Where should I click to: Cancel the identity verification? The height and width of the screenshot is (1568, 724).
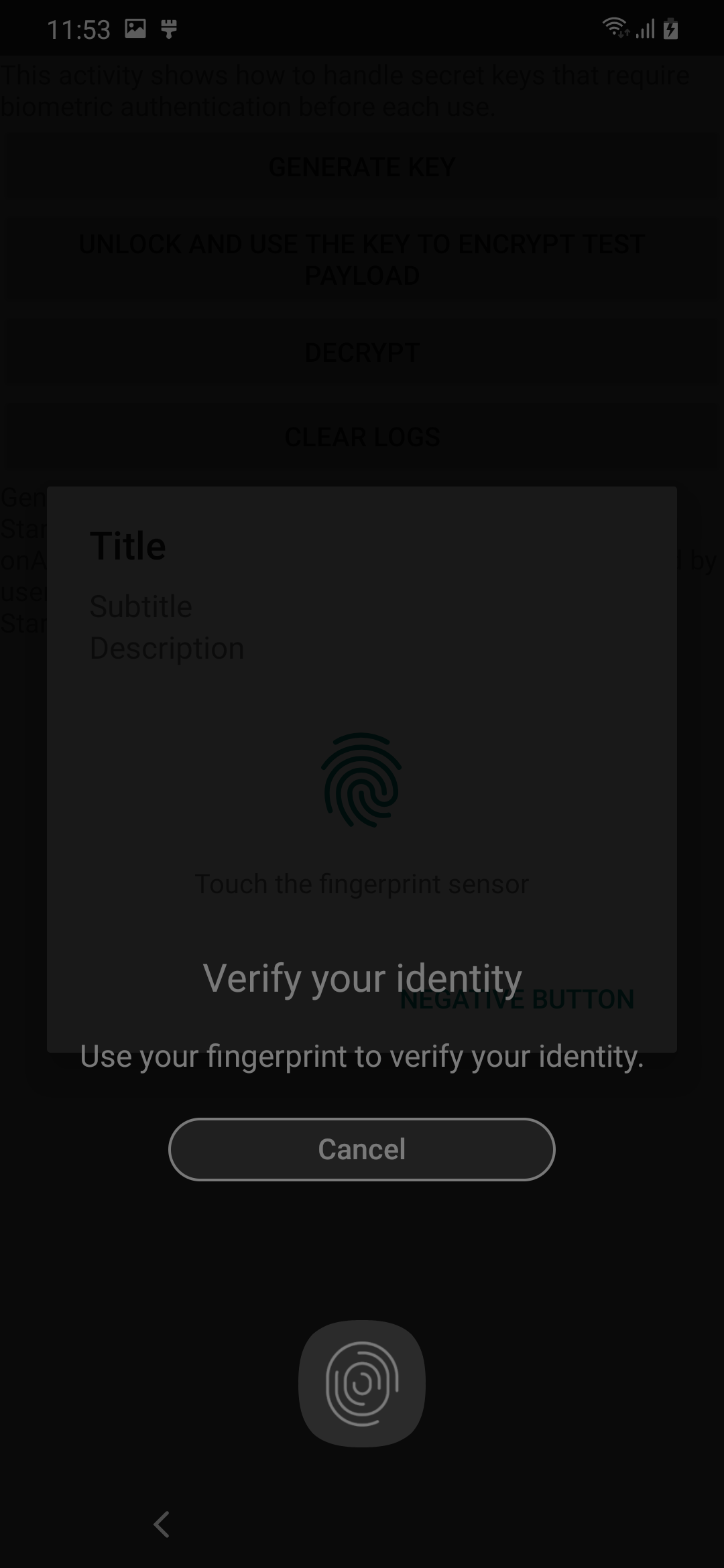pos(361,1149)
